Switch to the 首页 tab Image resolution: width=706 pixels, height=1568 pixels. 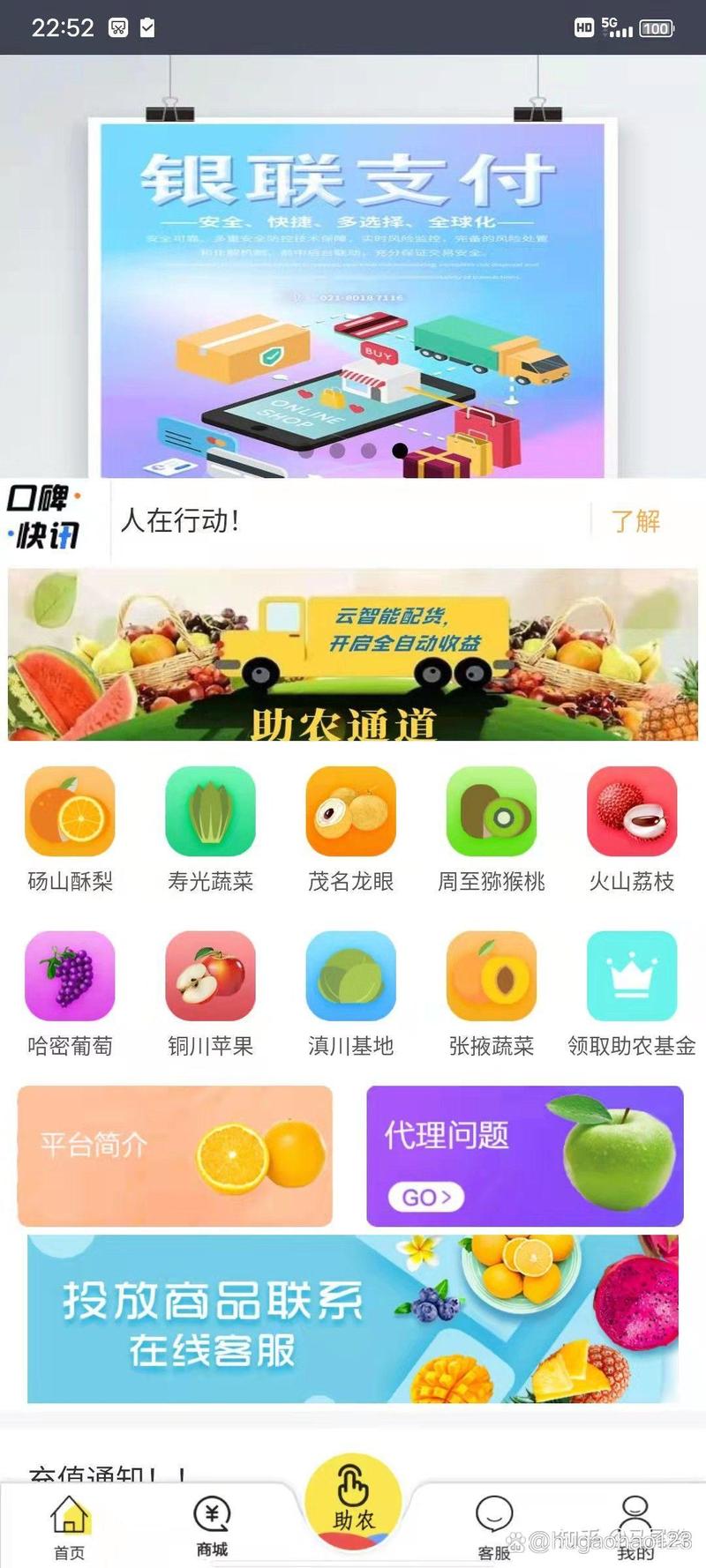pos(70,1527)
